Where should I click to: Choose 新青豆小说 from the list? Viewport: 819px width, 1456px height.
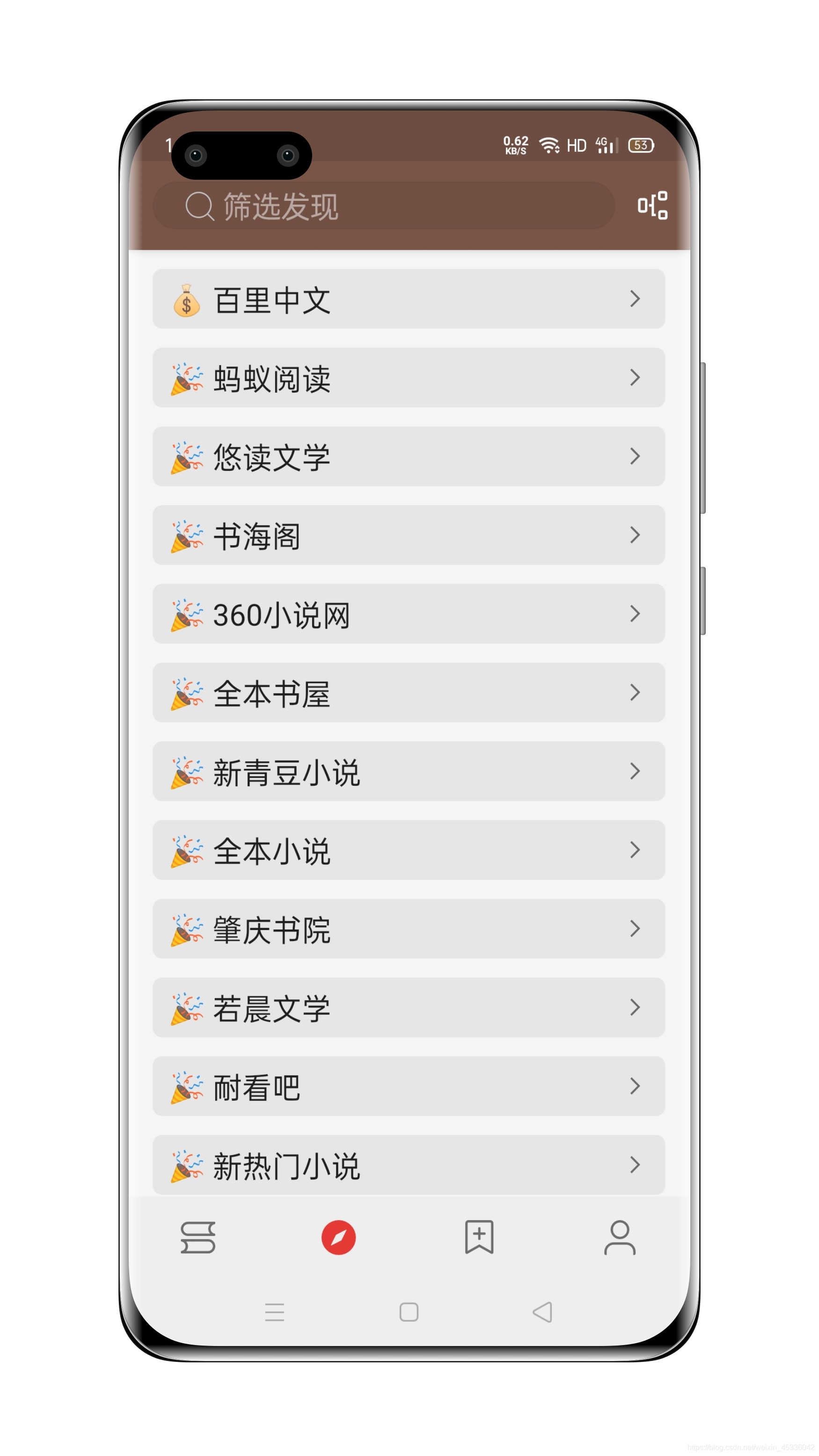pyautogui.click(x=408, y=771)
